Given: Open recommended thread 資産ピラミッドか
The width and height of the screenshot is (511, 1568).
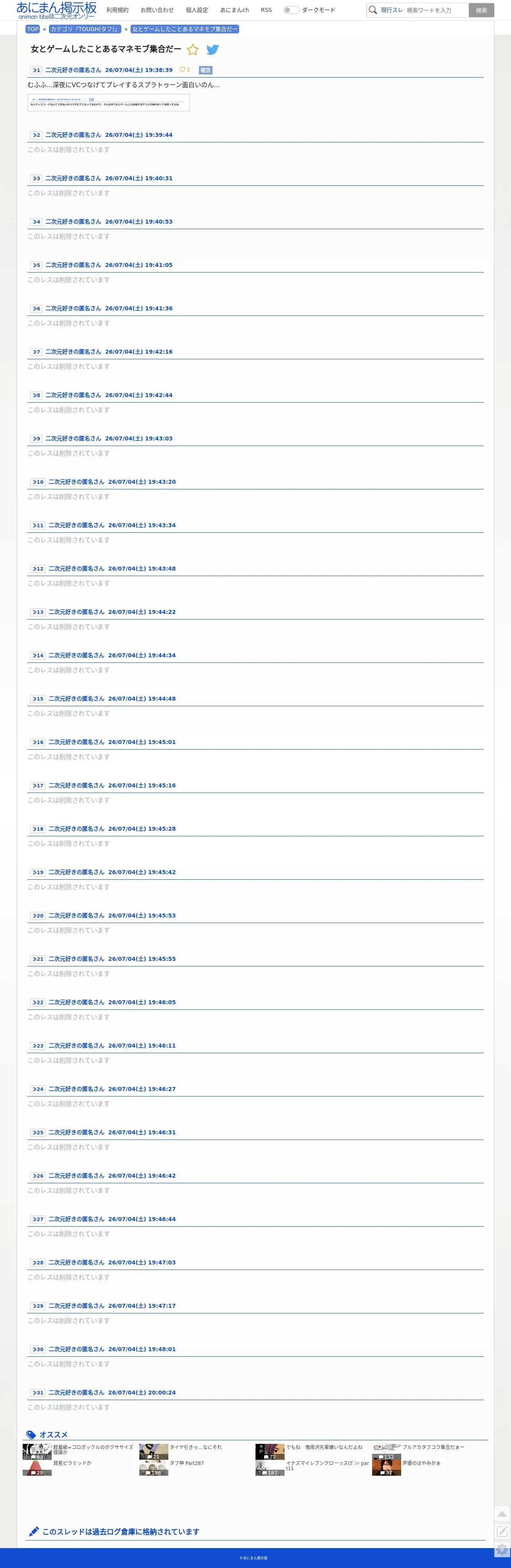Looking at the screenshot, I should coord(72,1463).
